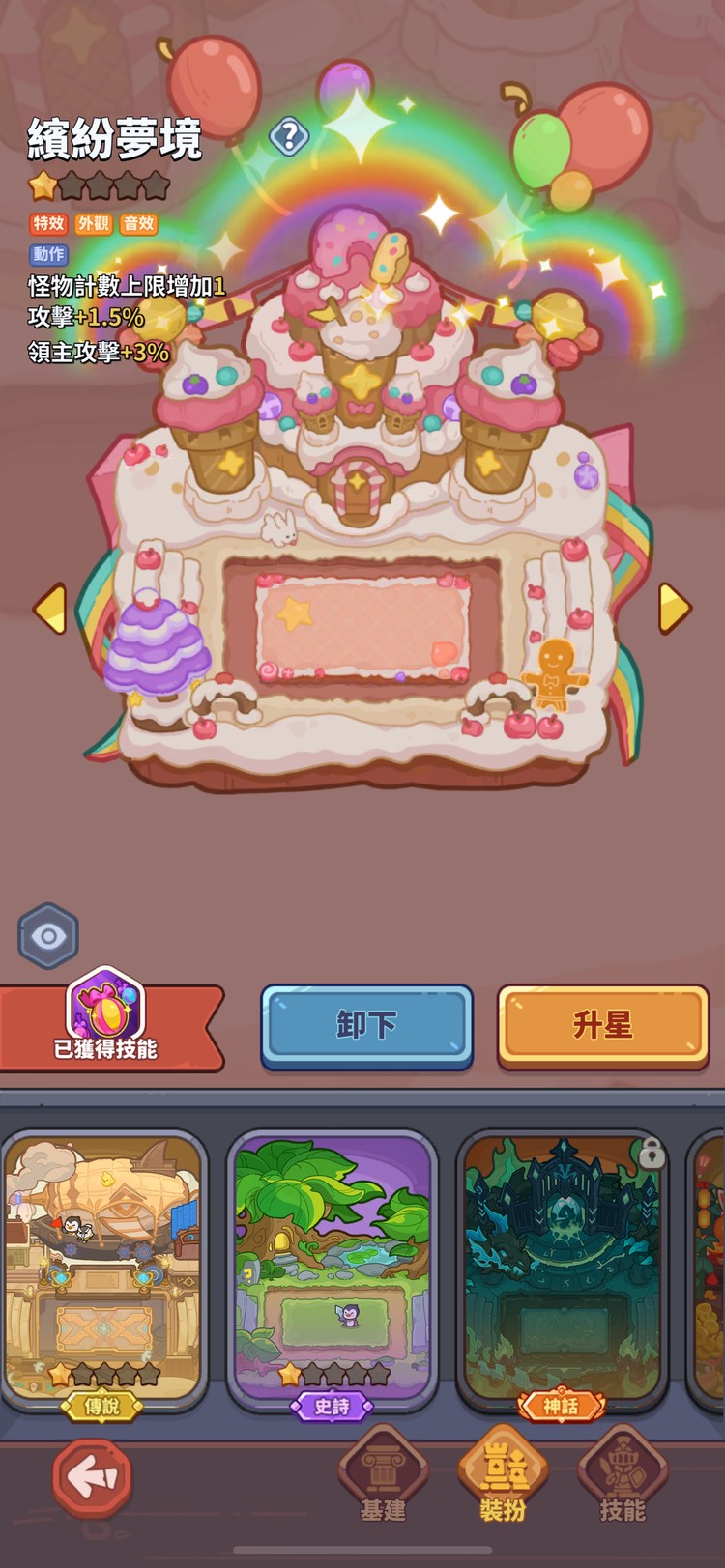The width and height of the screenshot is (725, 1568).
Task: Select the 傳說 airship skin card
Action: click(x=103, y=1269)
